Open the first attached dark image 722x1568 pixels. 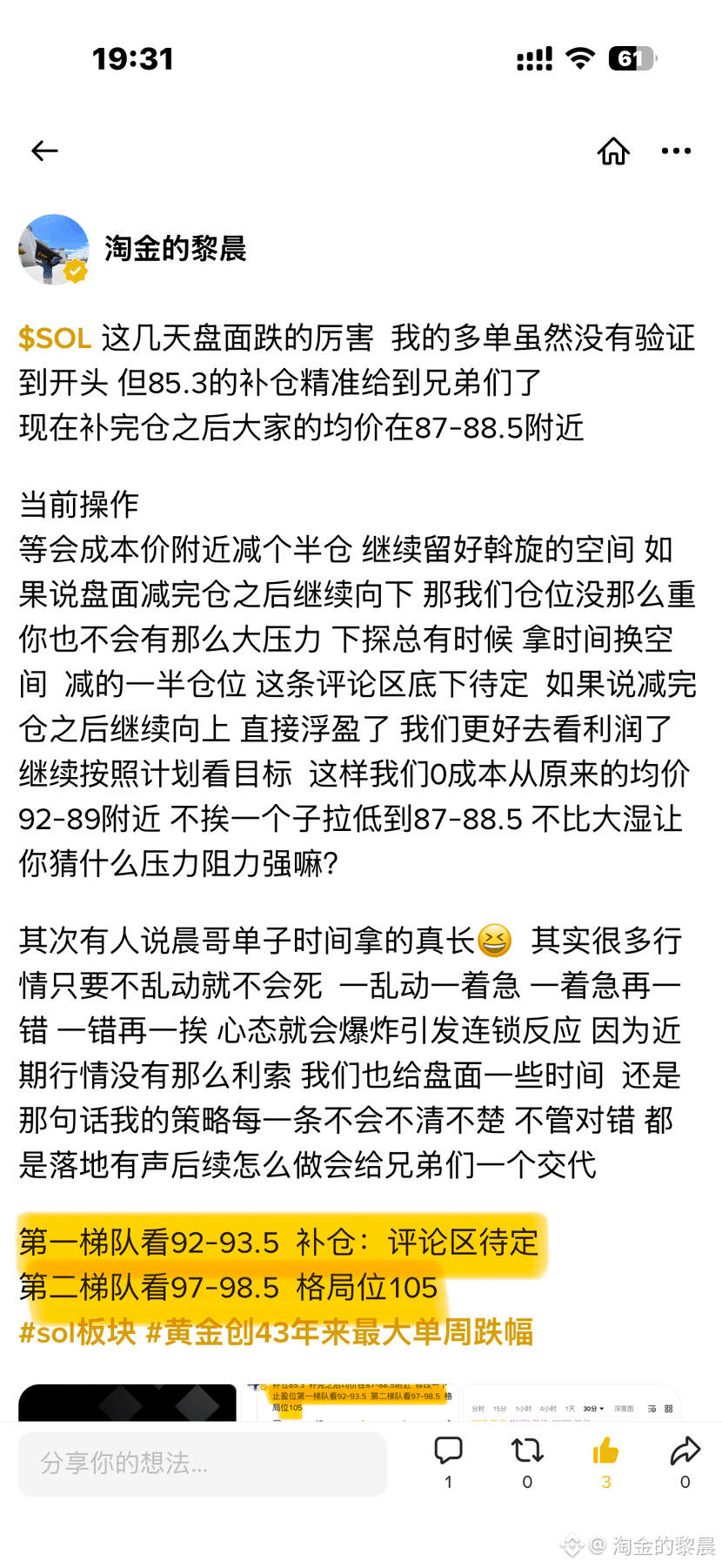tap(127, 1402)
